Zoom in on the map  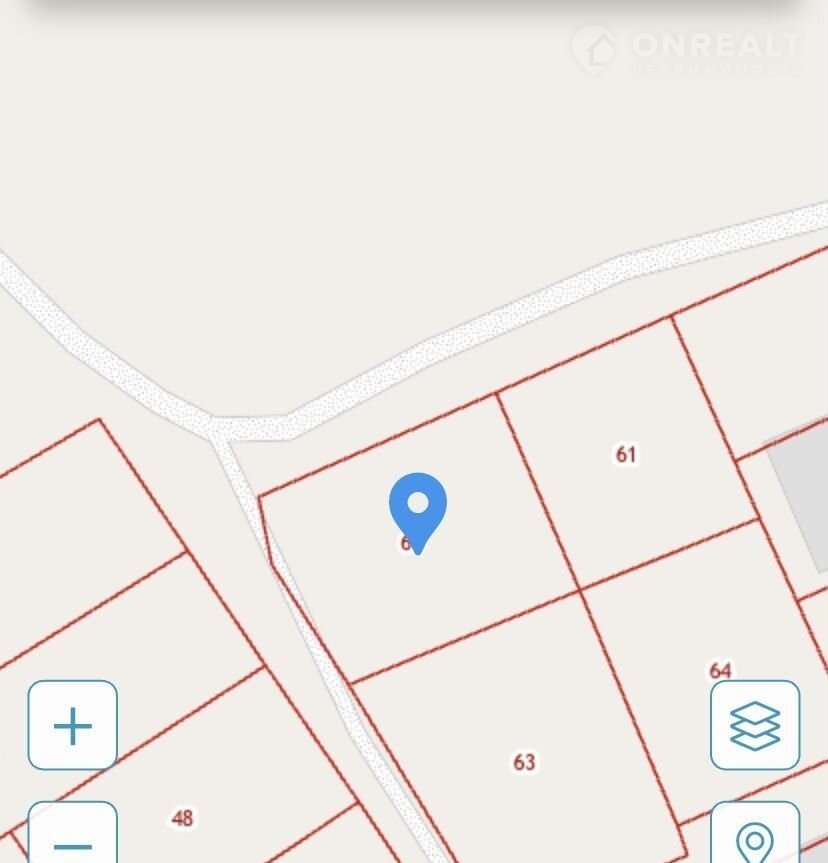click(72, 725)
